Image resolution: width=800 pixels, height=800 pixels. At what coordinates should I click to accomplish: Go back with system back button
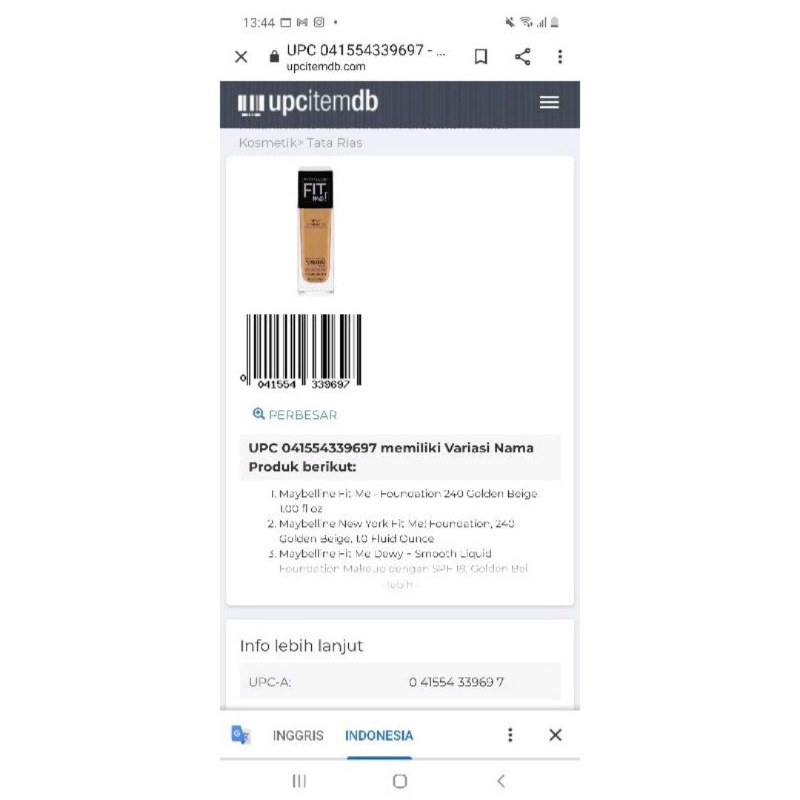click(501, 781)
